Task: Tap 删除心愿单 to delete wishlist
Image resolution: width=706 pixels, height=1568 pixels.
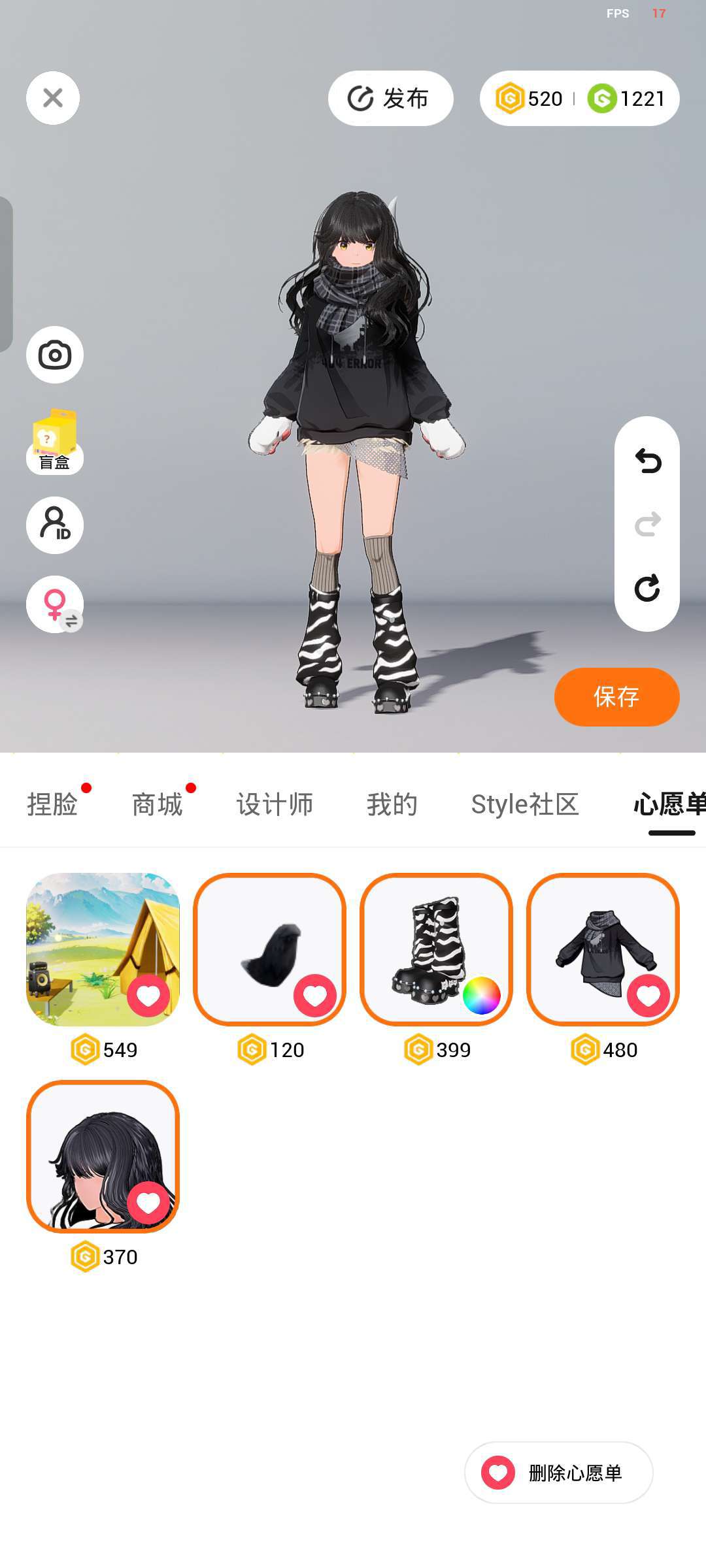Action: [559, 1473]
